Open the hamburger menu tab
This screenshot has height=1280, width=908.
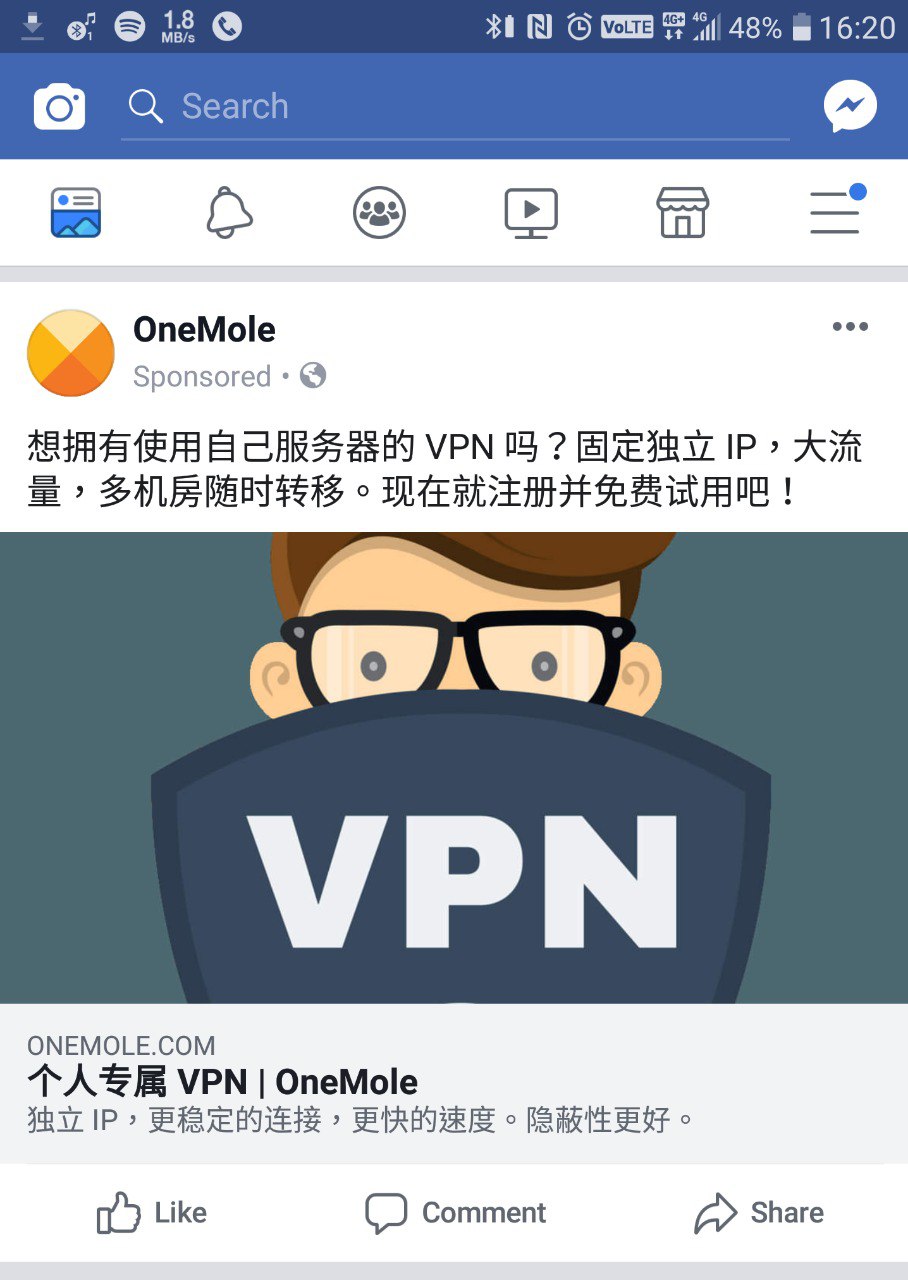835,212
